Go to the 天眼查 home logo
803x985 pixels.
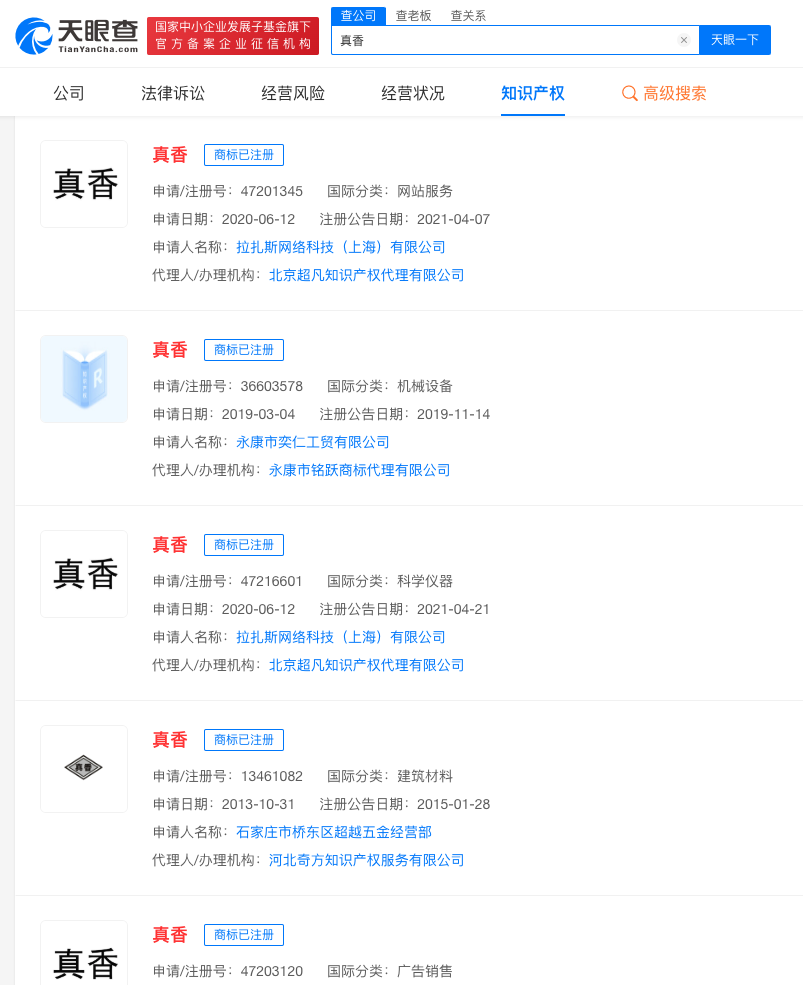[77, 36]
